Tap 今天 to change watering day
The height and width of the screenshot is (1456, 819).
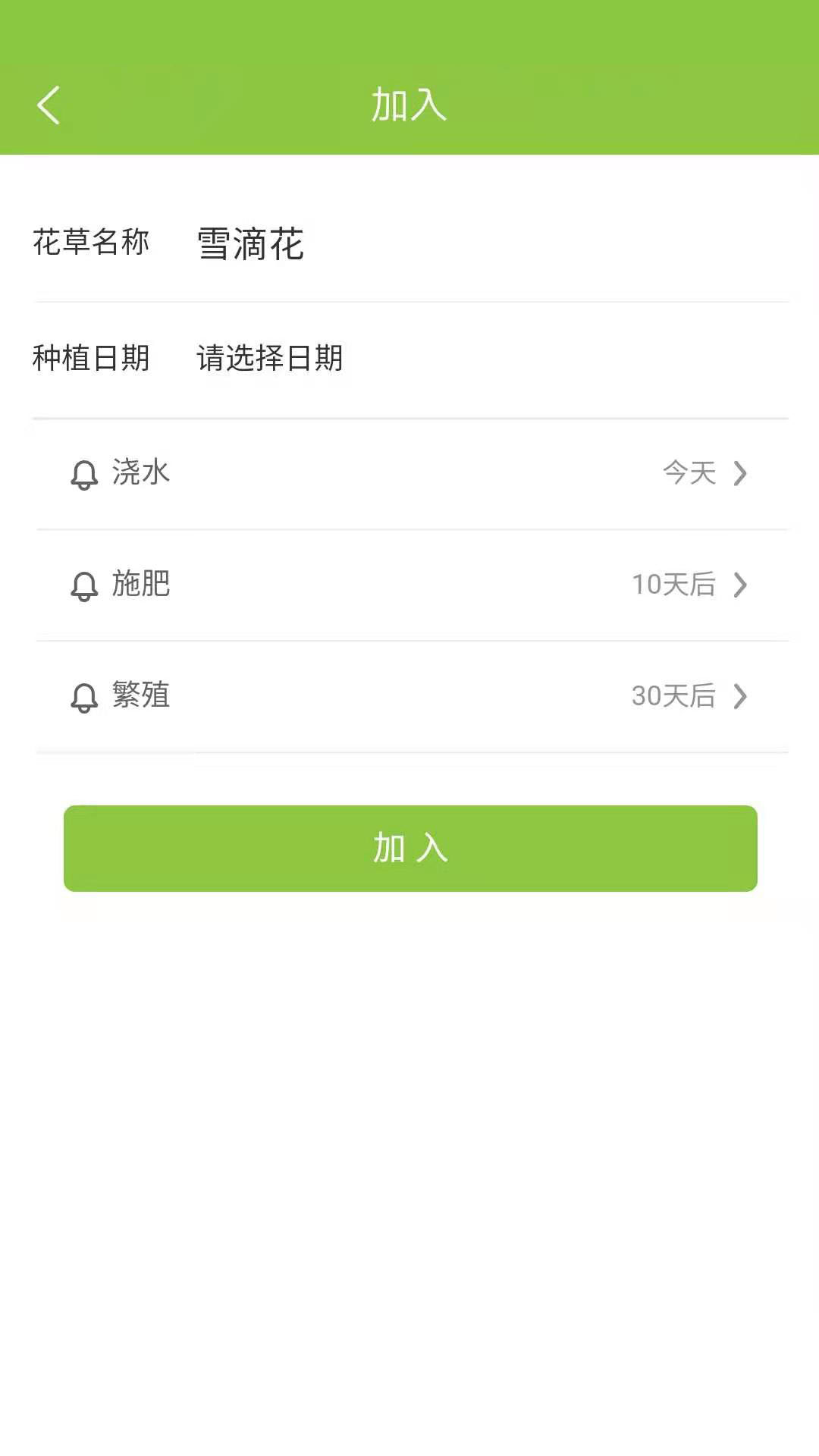(x=689, y=474)
